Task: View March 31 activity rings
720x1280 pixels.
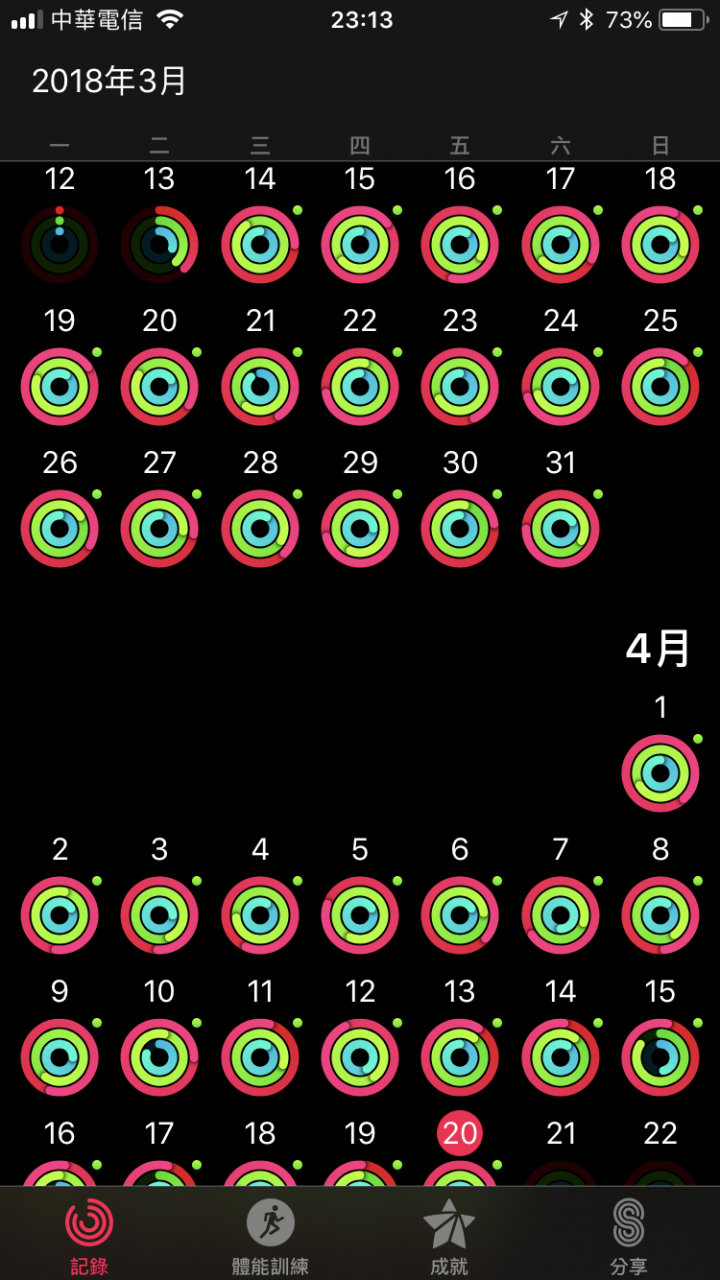Action: click(x=560, y=529)
